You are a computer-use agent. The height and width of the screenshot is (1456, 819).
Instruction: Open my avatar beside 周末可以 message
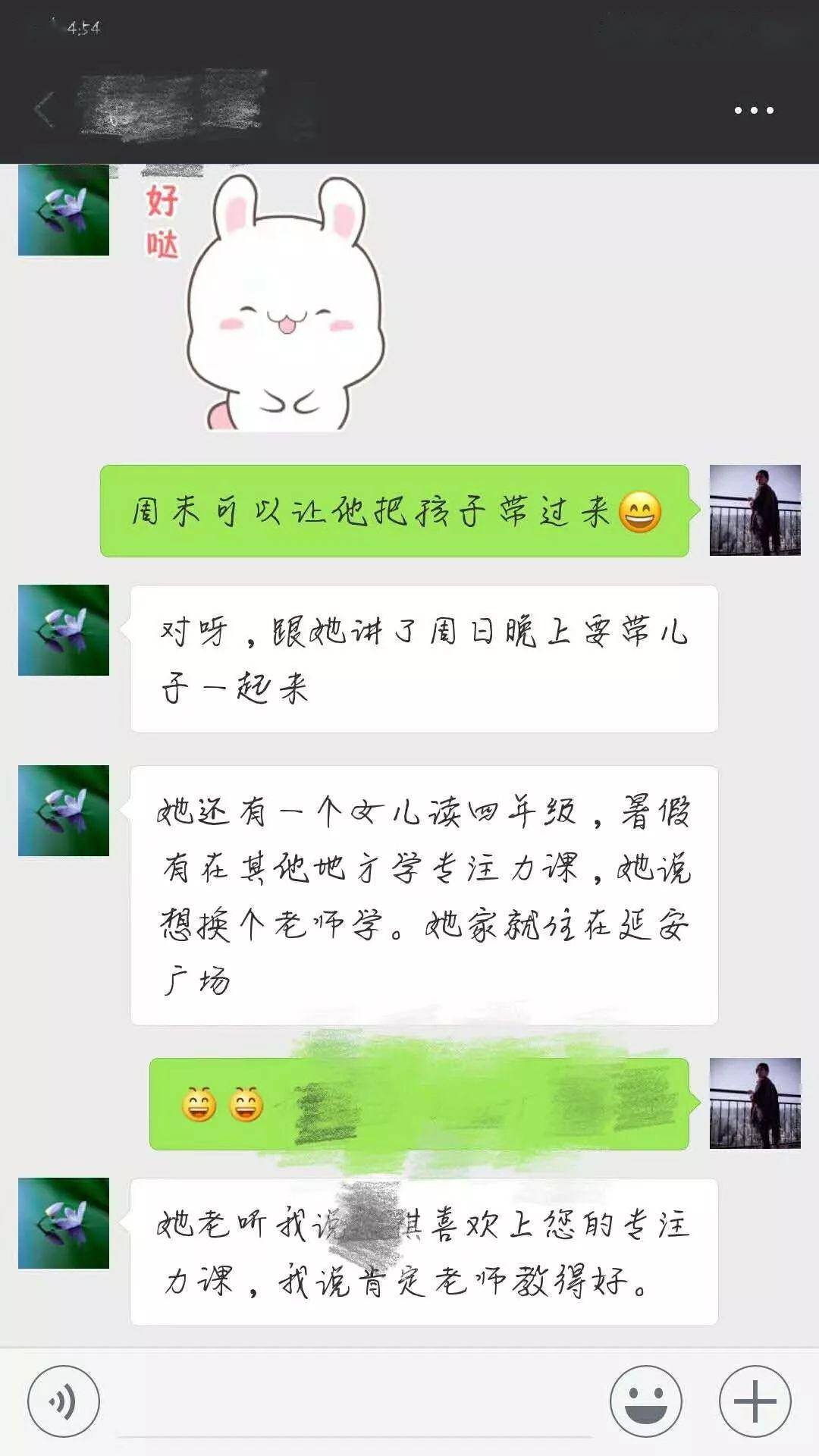[x=755, y=510]
